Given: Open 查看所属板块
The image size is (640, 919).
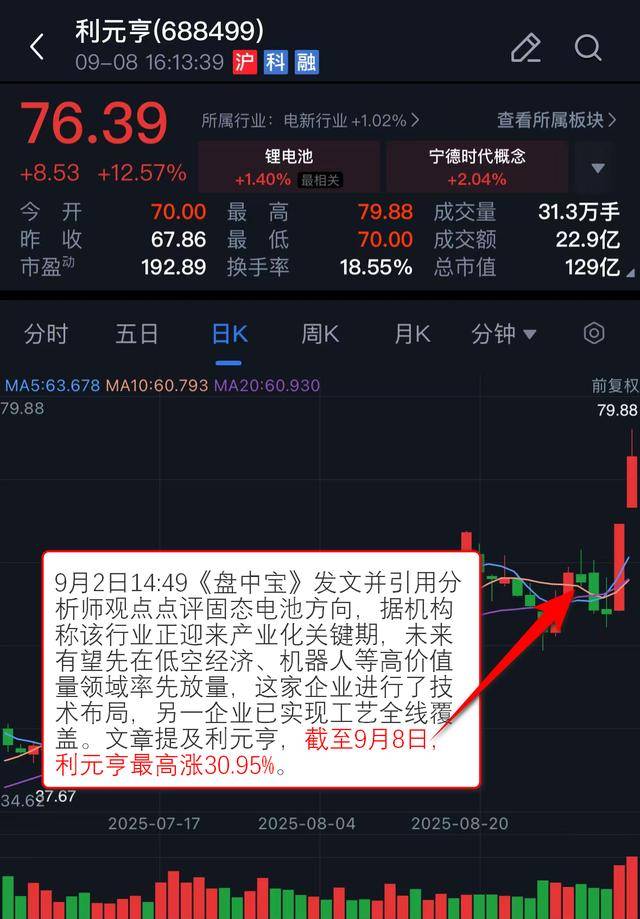Looking at the screenshot, I should coord(556,120).
